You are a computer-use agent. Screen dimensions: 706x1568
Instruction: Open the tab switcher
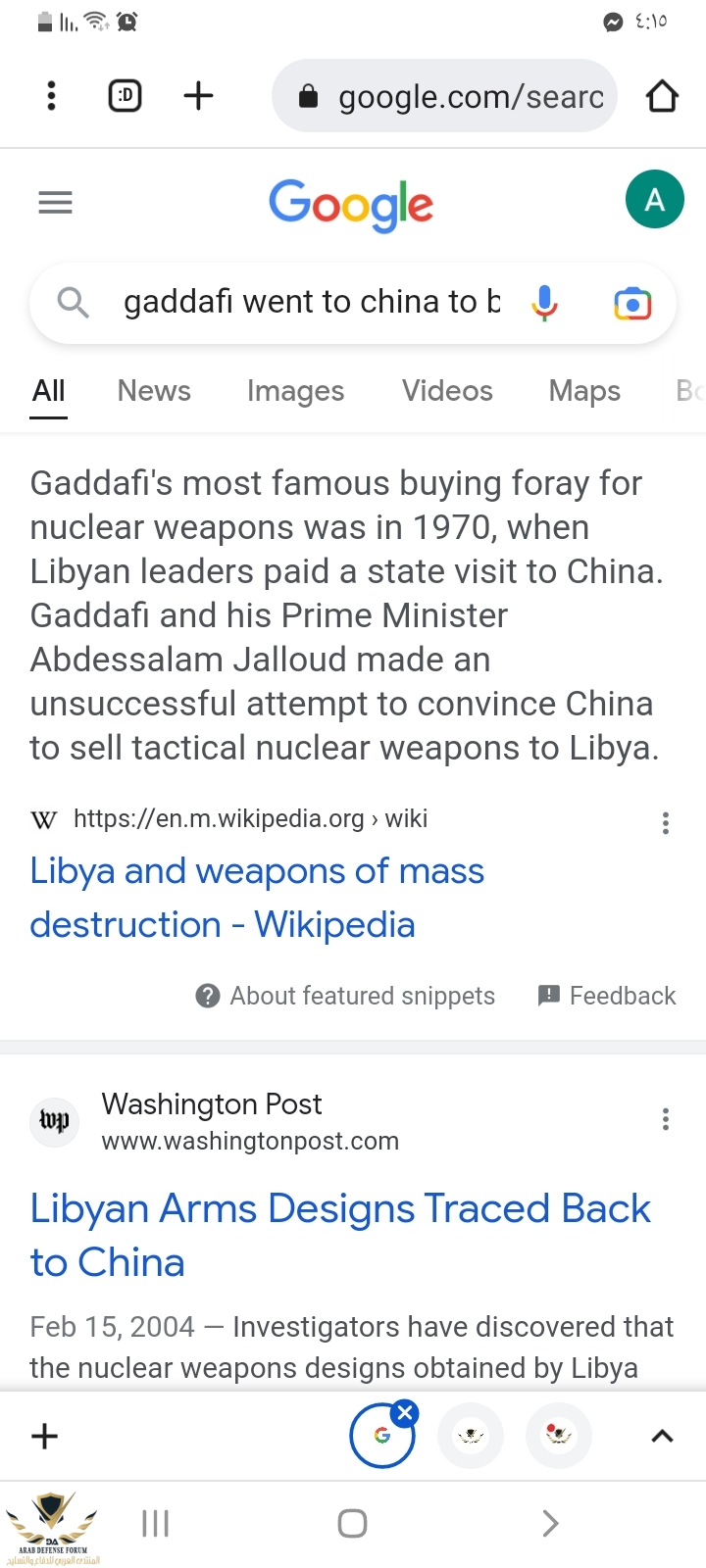point(125,95)
